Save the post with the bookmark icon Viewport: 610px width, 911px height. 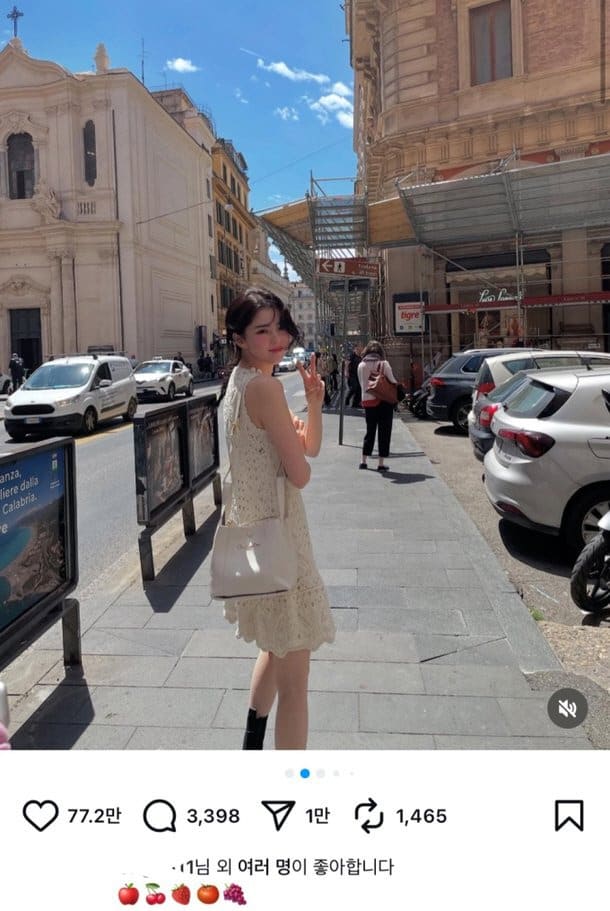(568, 815)
